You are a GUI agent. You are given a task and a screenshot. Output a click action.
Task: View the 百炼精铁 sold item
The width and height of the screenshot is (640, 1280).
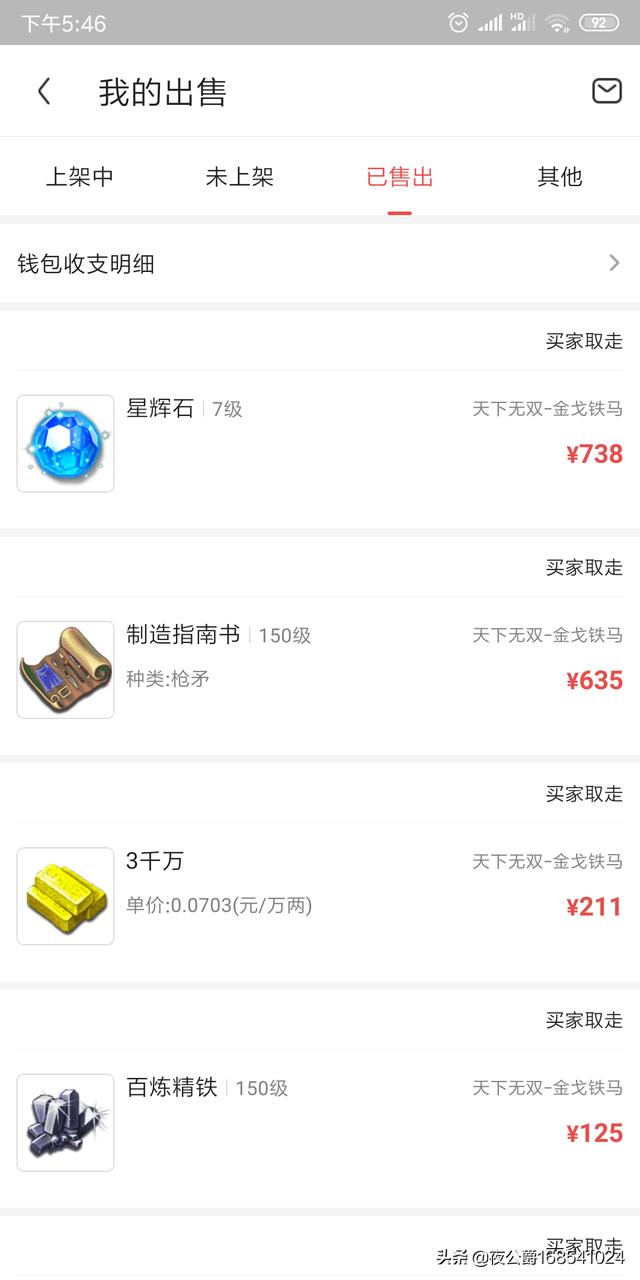pyautogui.click(x=320, y=1121)
